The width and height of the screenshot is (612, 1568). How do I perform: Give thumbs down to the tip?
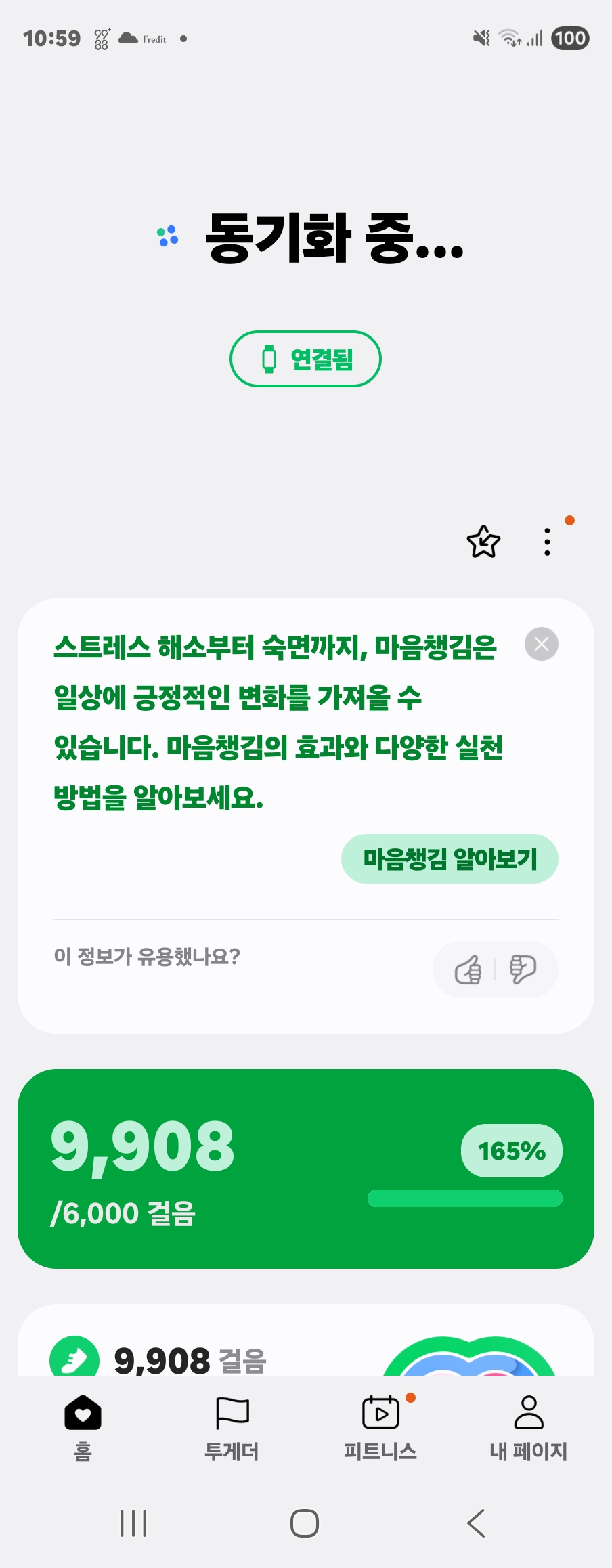[523, 970]
